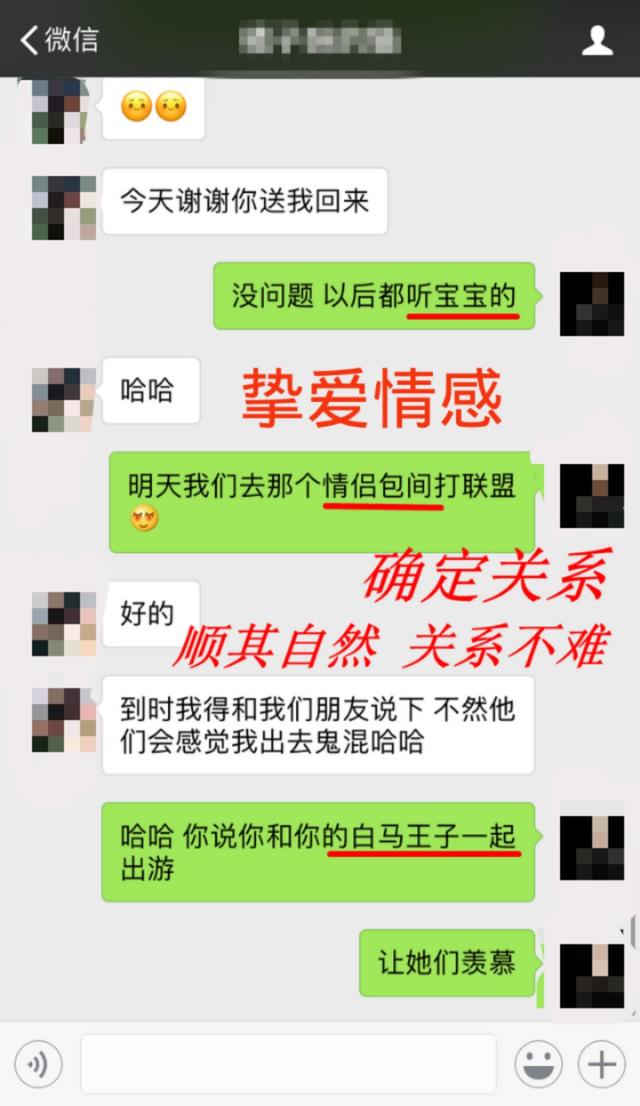Screen dimensions: 640x1106
Task: Switch to voice message input
Action: [39, 1065]
